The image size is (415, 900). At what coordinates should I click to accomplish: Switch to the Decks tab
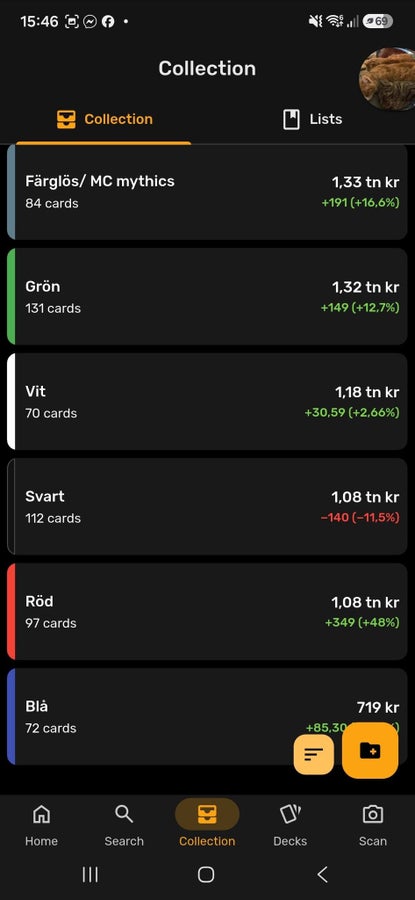pyautogui.click(x=290, y=825)
